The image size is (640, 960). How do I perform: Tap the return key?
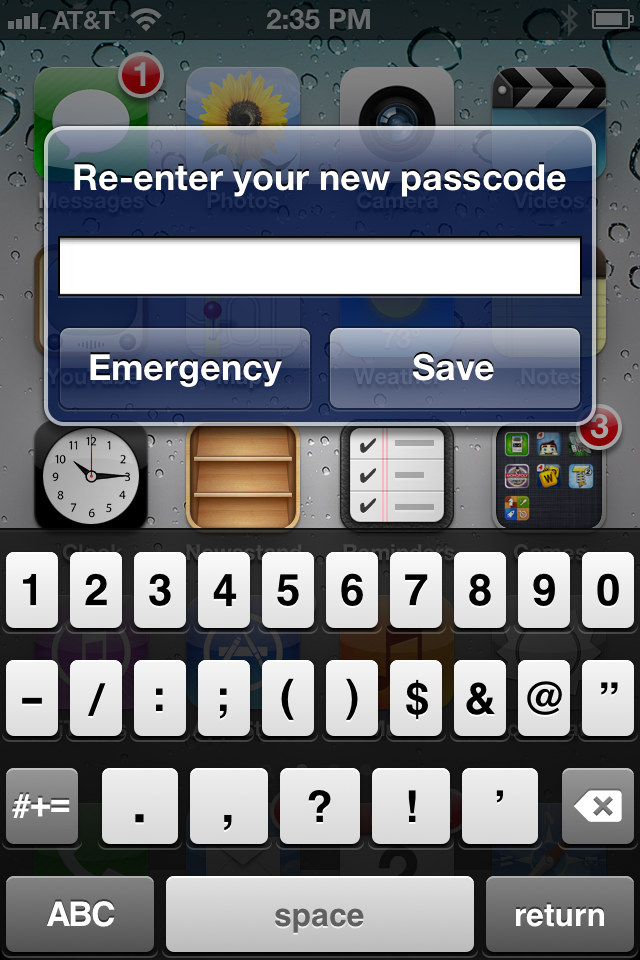coord(559,914)
